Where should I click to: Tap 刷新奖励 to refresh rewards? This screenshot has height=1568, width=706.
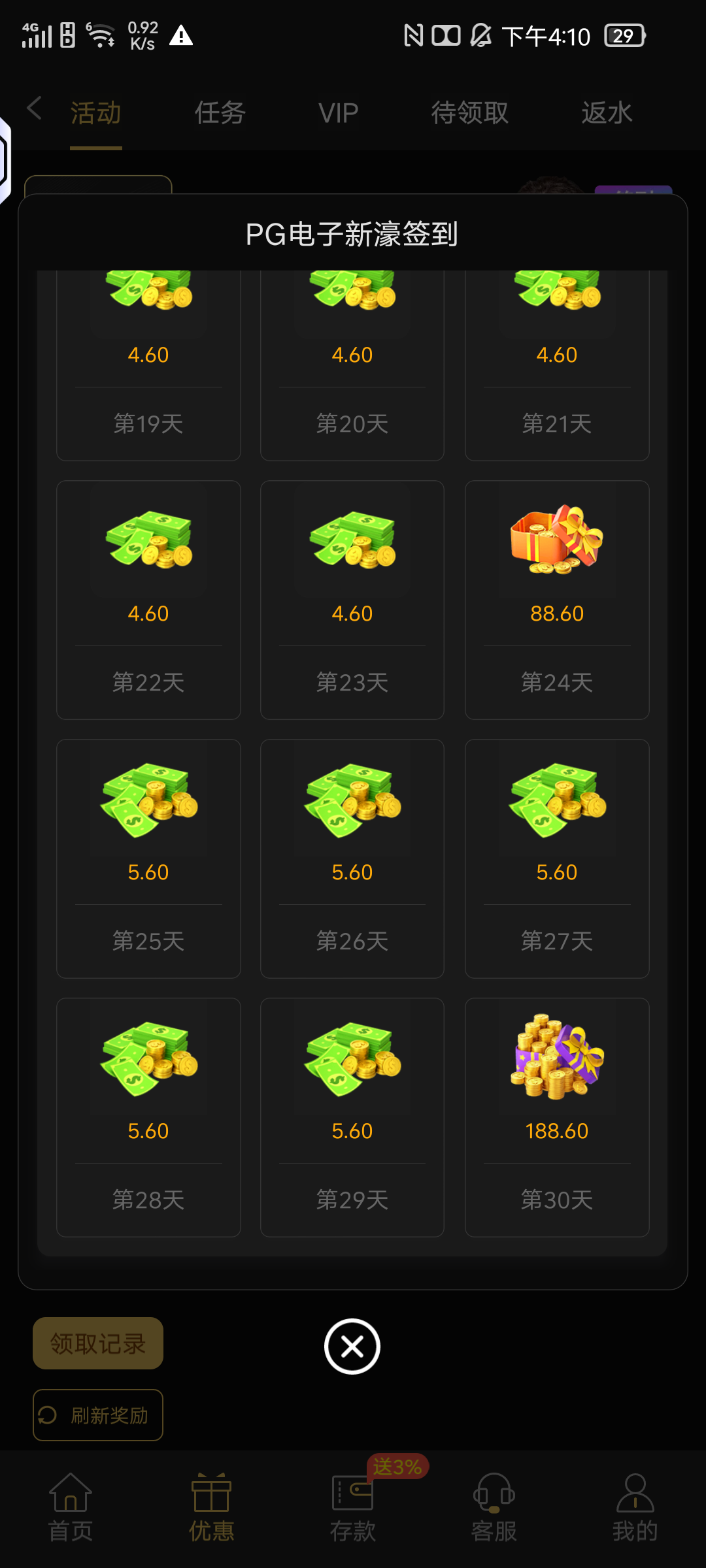coord(98,1415)
